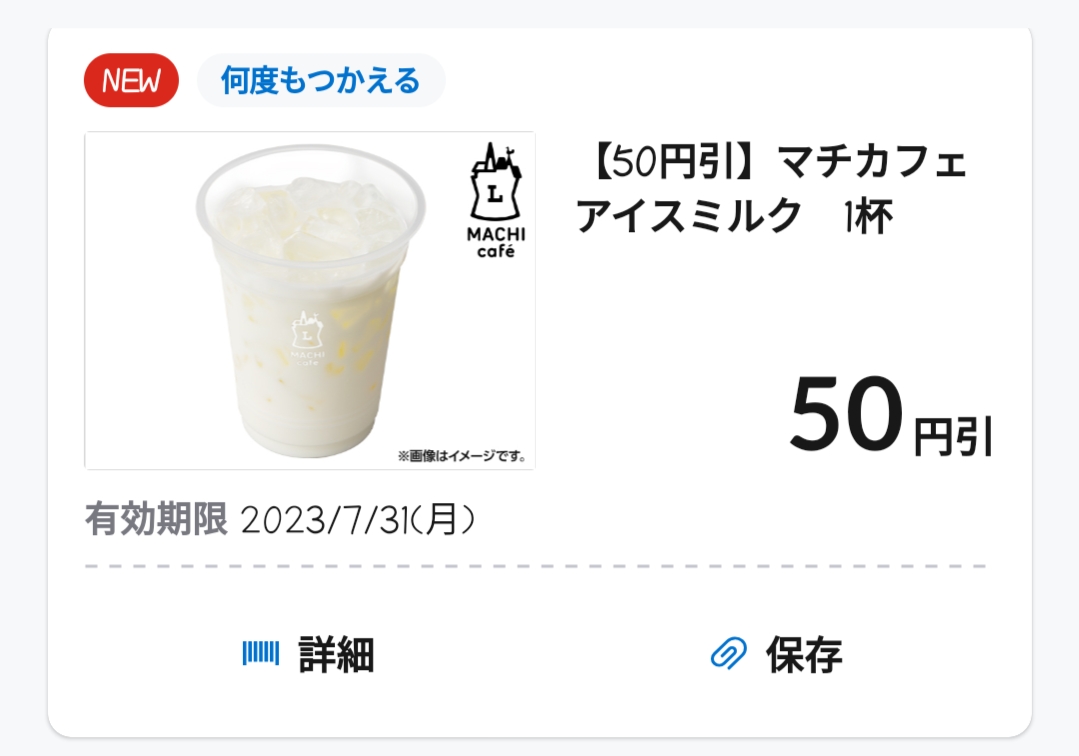Open 詳細 to view coupon details
The width and height of the screenshot is (1079, 756).
point(309,655)
